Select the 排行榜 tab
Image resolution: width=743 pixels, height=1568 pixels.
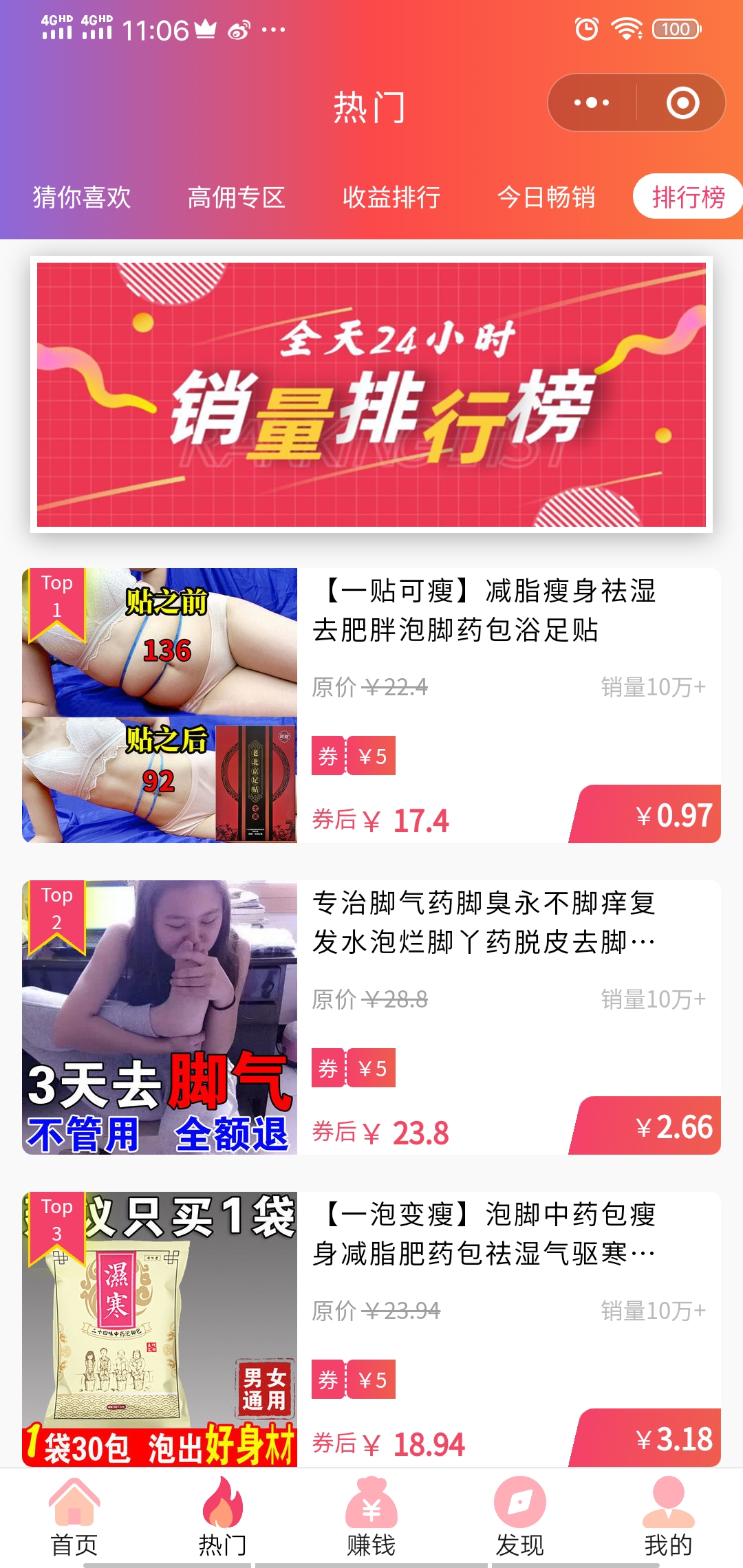(688, 197)
